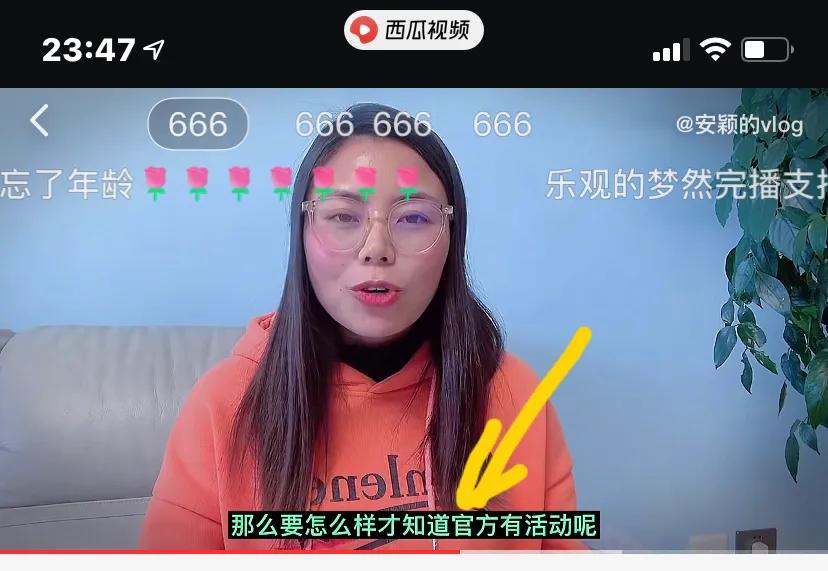The image size is (828, 571).
Task: Tap the red video progress bar
Action: 230,550
